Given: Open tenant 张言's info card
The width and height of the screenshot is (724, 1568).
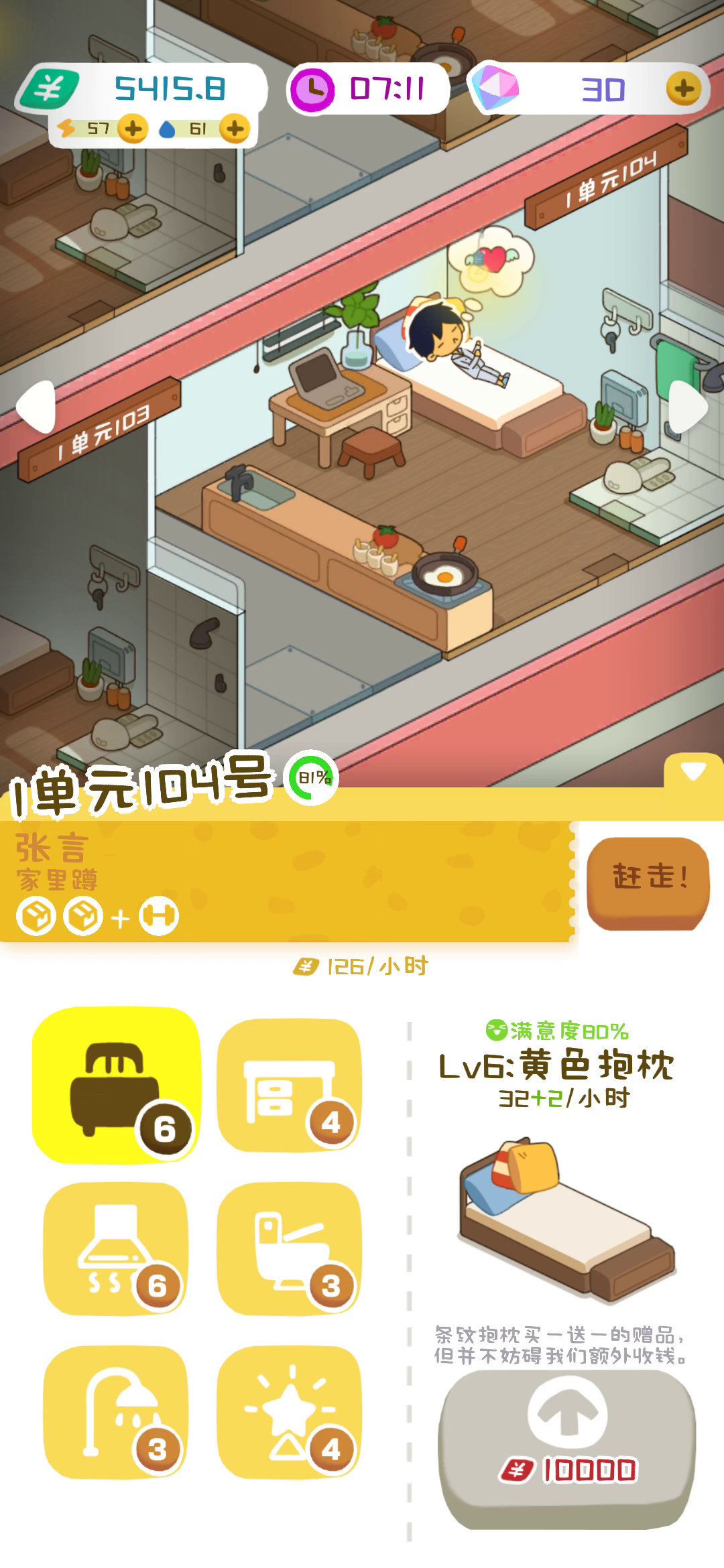Looking at the screenshot, I should pos(287,881).
